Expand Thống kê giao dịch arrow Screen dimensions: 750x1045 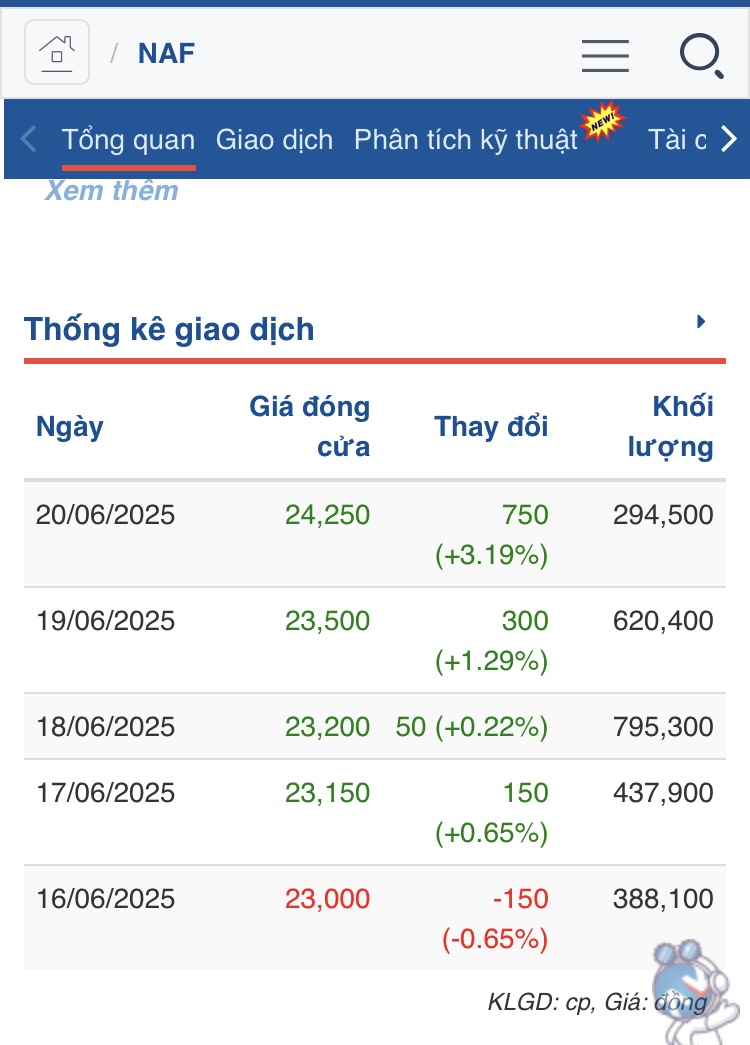pos(701,322)
